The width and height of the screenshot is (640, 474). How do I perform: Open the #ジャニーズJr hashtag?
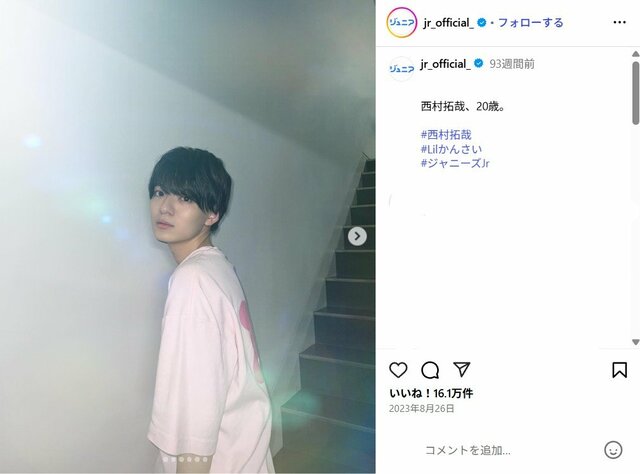455,162
